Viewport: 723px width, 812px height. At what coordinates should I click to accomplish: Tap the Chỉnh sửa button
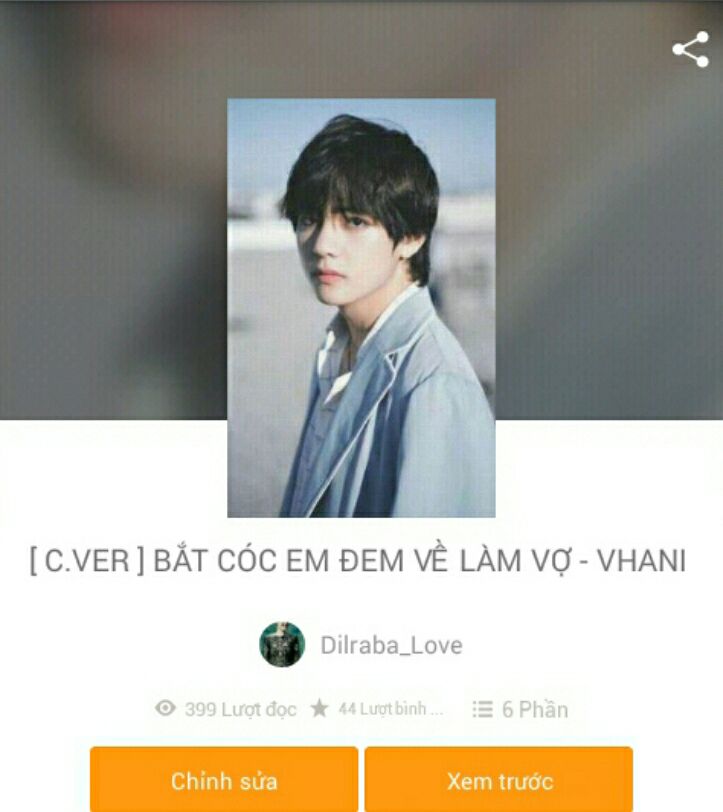pyautogui.click(x=224, y=780)
